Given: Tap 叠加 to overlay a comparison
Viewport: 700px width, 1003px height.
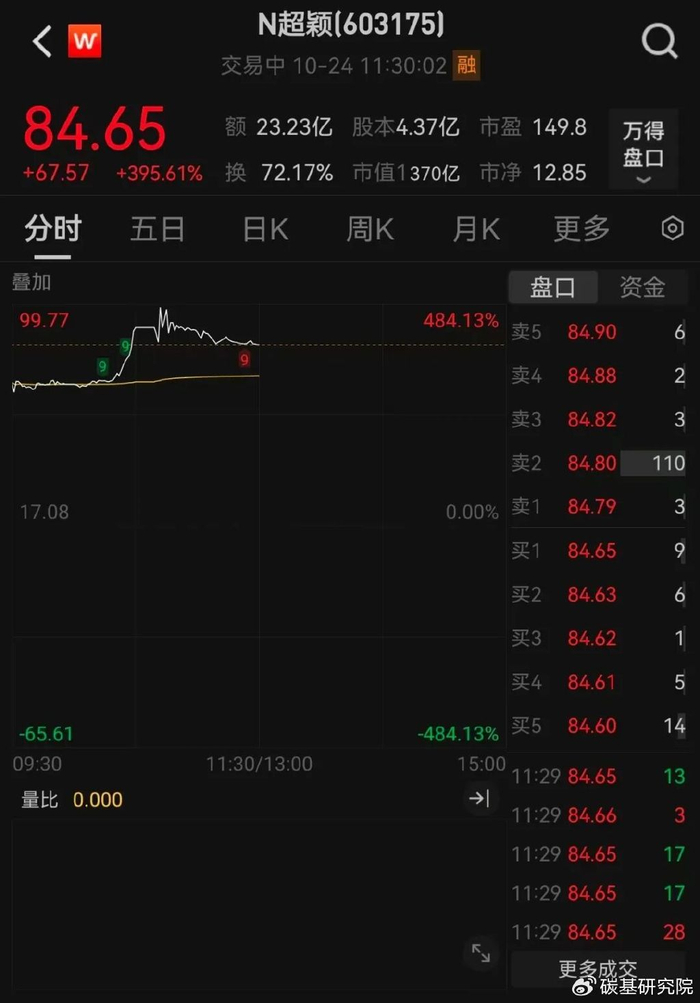Looking at the screenshot, I should click(31, 283).
